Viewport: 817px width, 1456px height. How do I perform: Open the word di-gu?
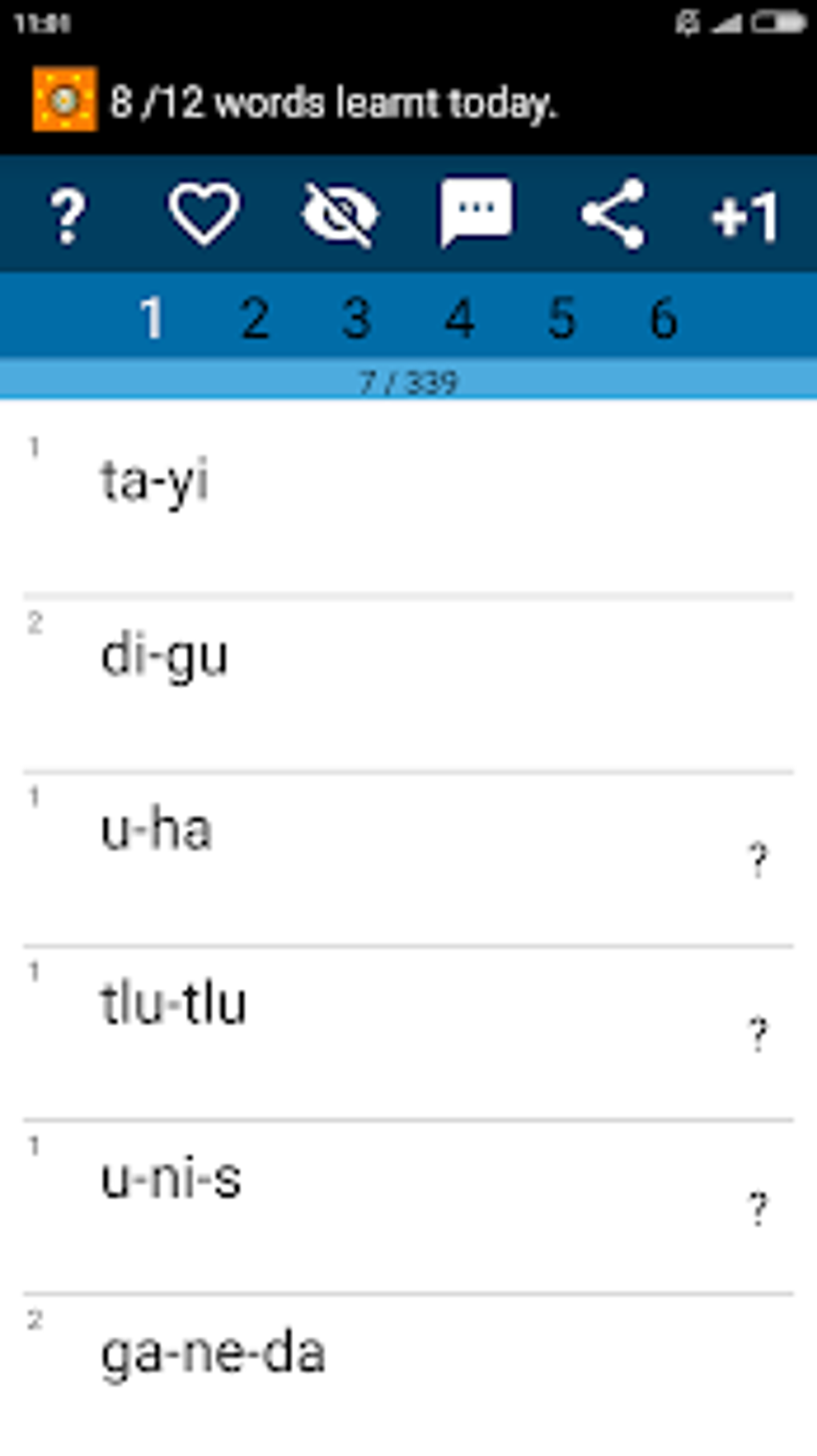click(x=408, y=684)
